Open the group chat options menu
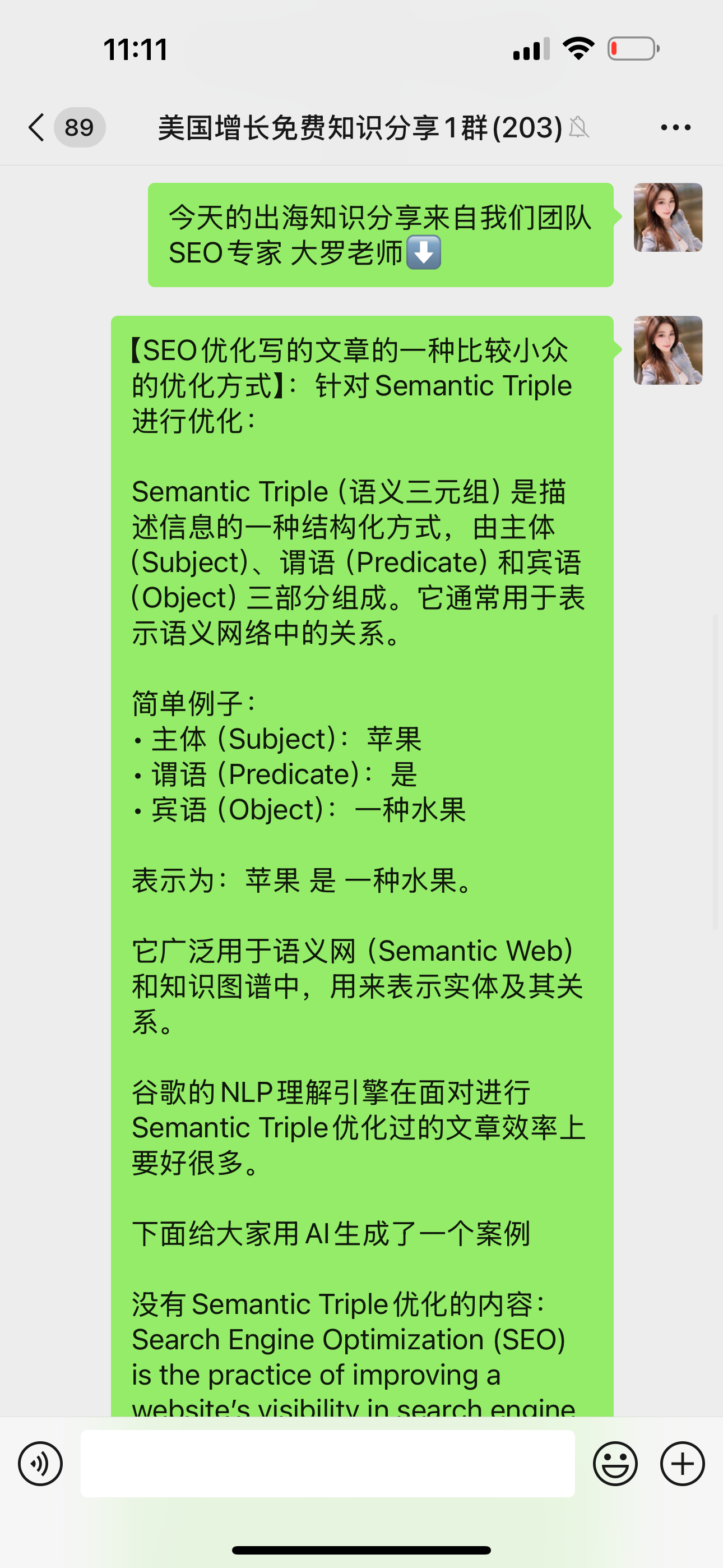 click(675, 127)
